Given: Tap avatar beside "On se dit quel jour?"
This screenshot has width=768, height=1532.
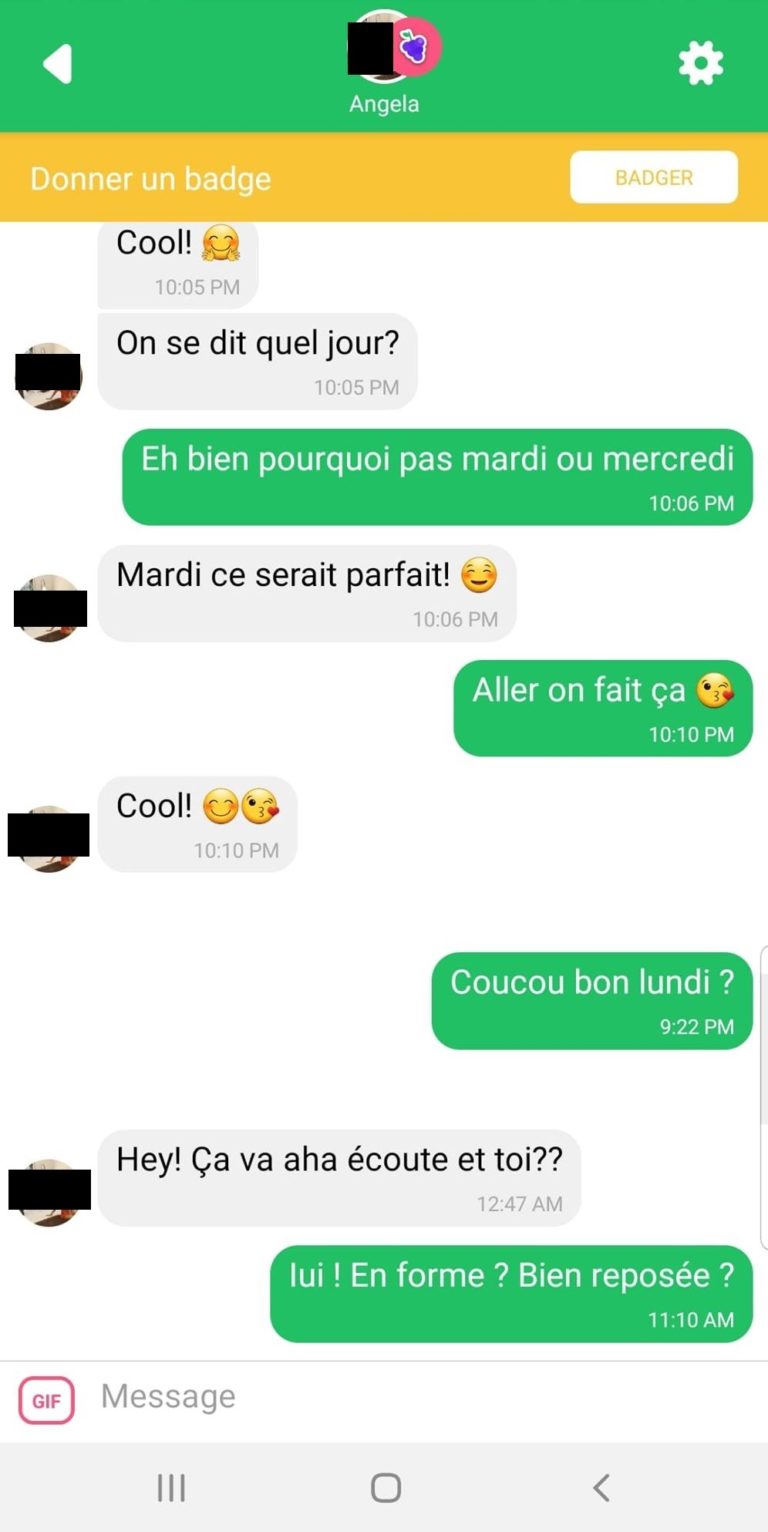Looking at the screenshot, I should 48,376.
